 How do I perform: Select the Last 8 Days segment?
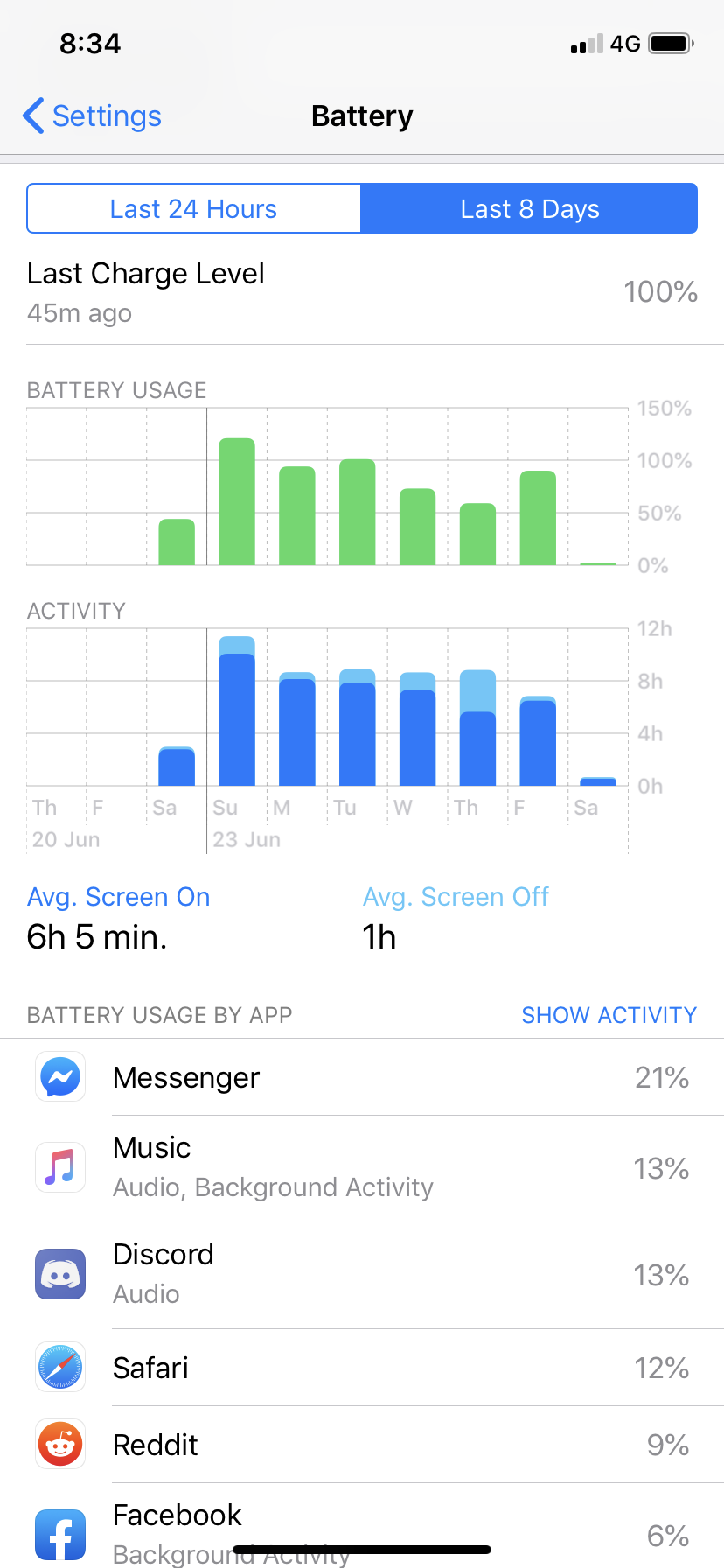[529, 208]
